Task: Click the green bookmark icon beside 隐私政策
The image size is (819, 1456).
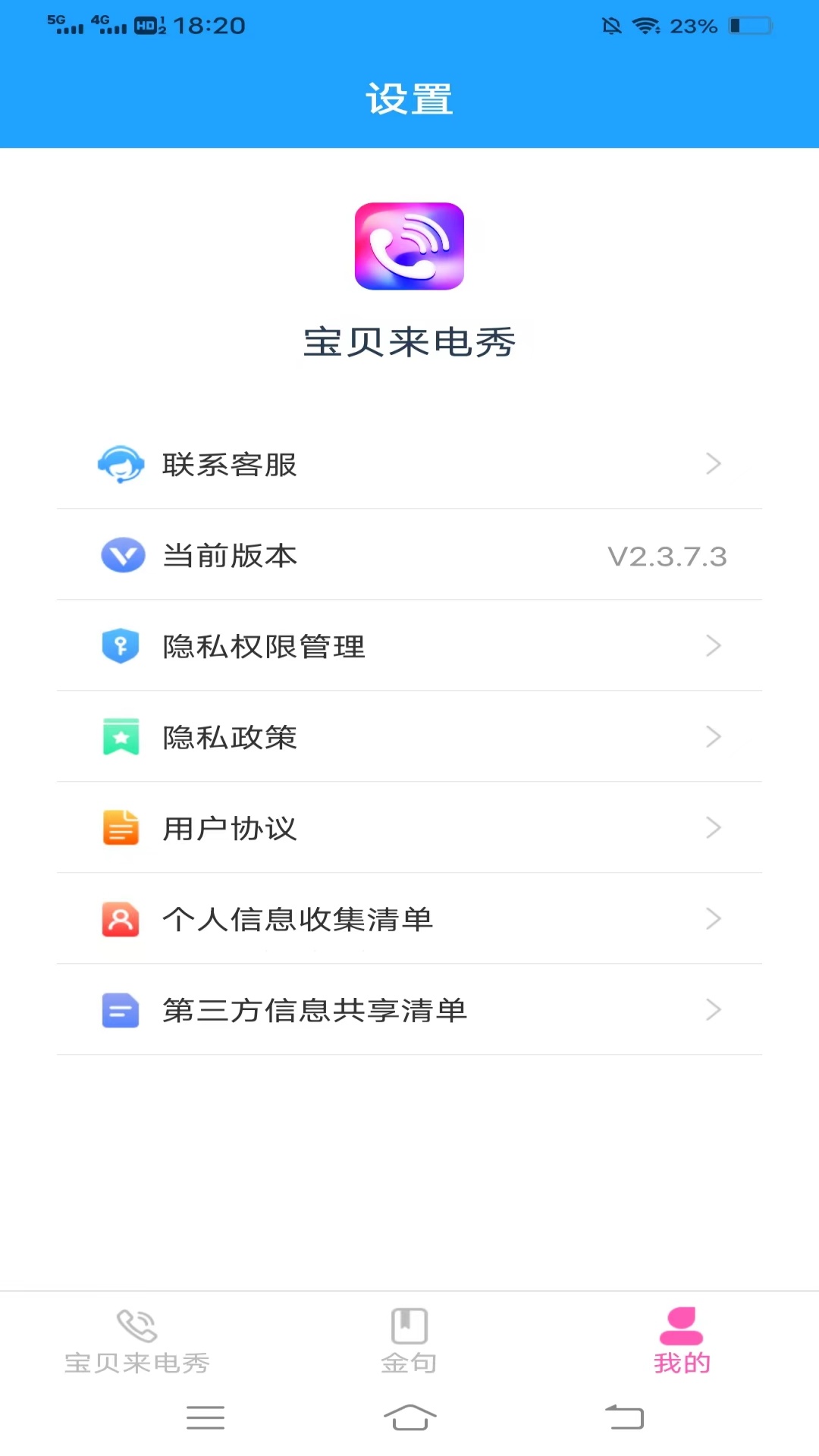Action: (x=121, y=736)
